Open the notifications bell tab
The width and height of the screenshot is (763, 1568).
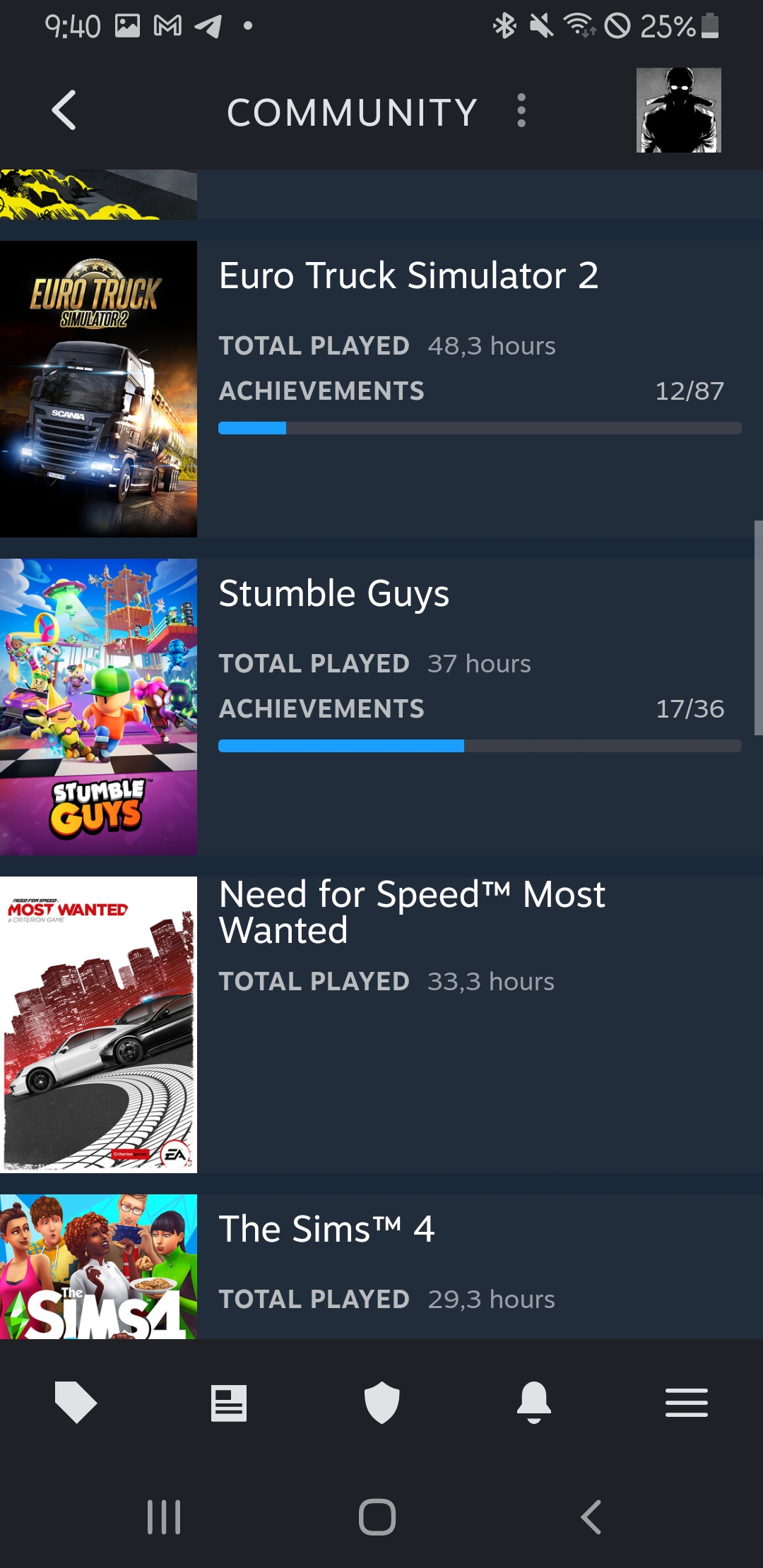534,1402
